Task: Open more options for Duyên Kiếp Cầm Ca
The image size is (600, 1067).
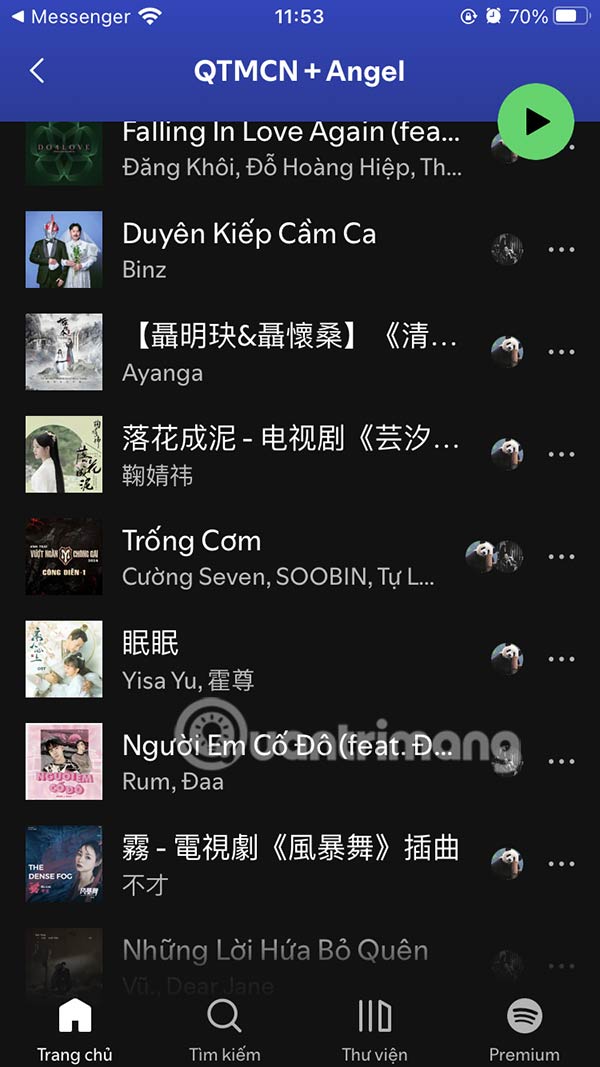Action: pyautogui.click(x=562, y=250)
